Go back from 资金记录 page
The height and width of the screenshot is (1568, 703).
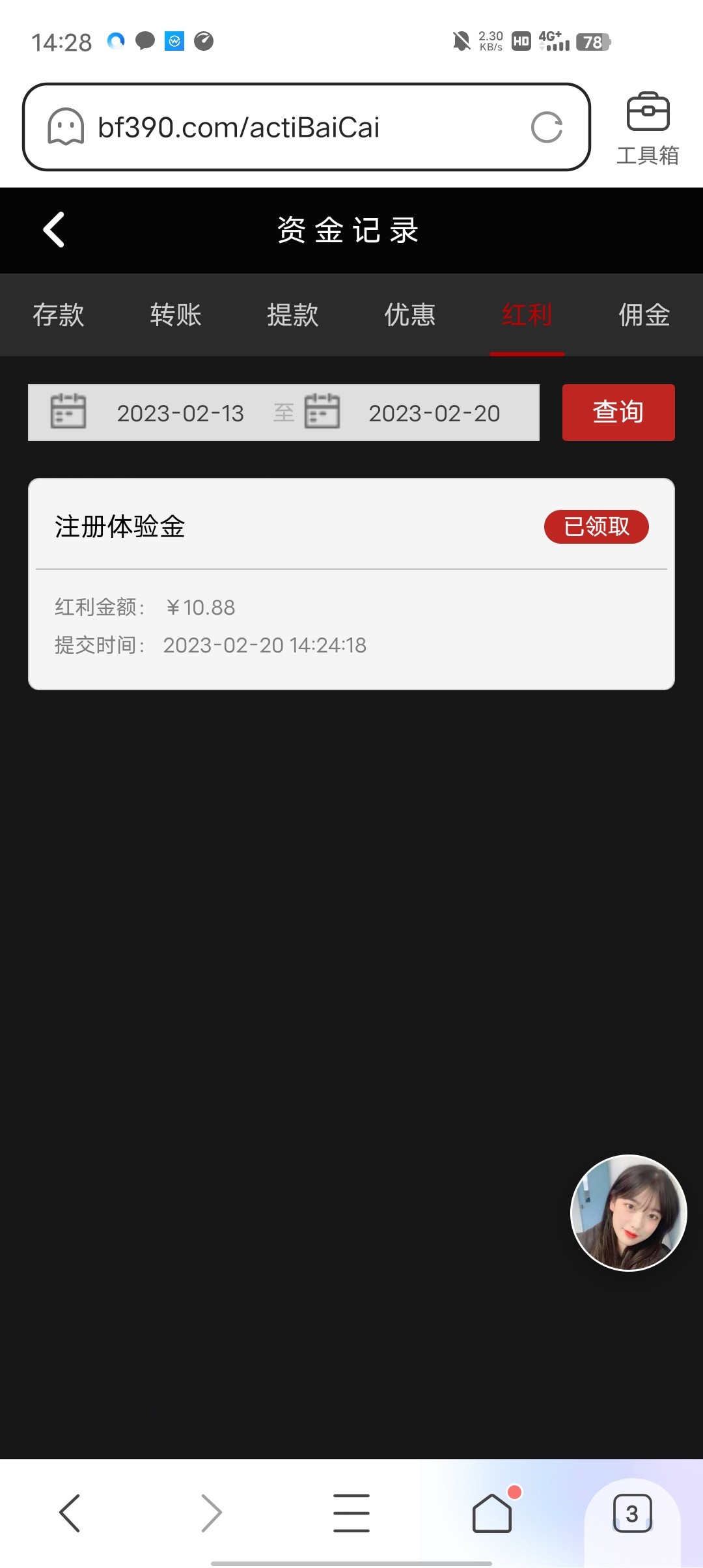coord(53,230)
